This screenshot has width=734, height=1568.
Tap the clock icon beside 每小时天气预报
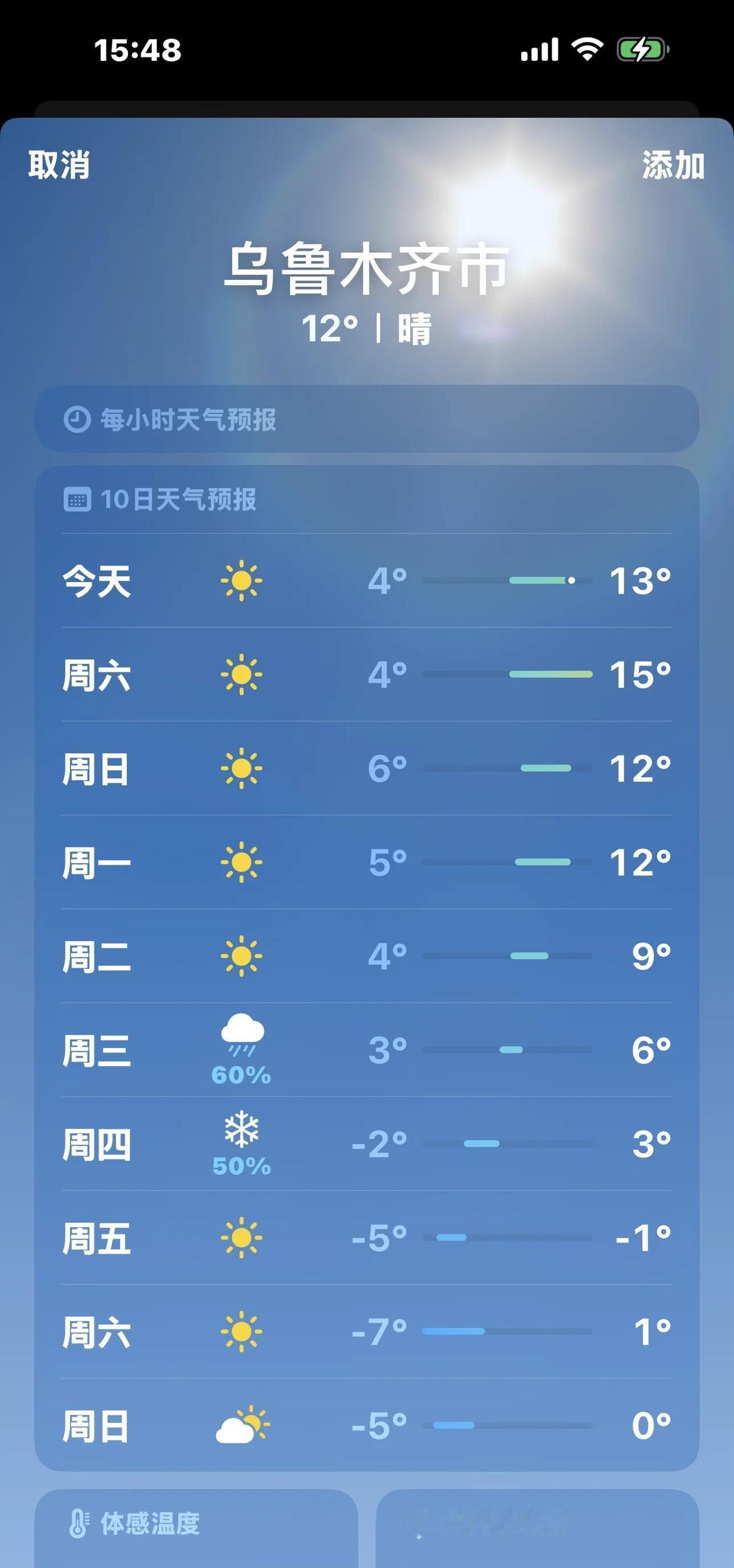[77, 419]
